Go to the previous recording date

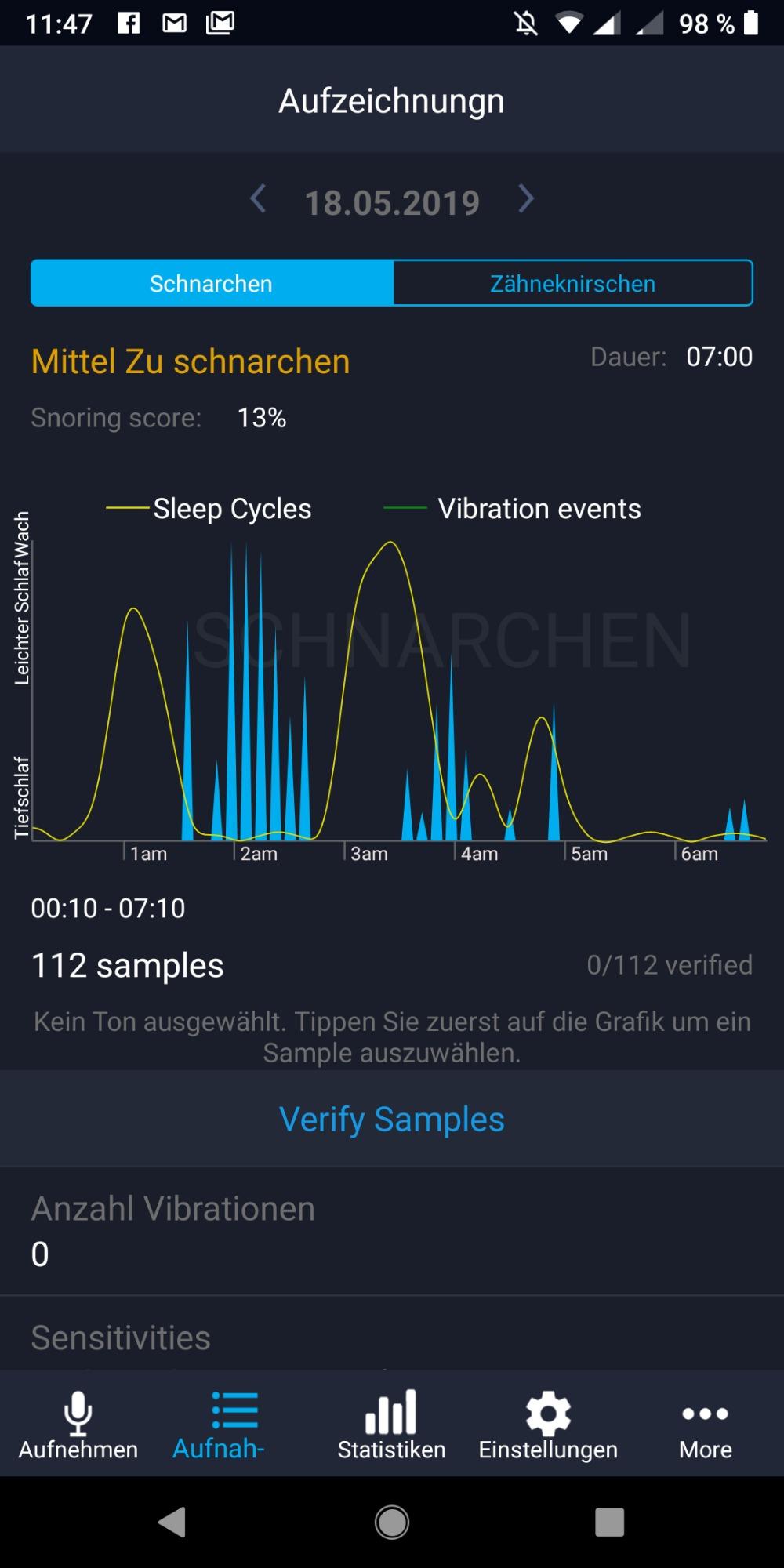(x=258, y=200)
